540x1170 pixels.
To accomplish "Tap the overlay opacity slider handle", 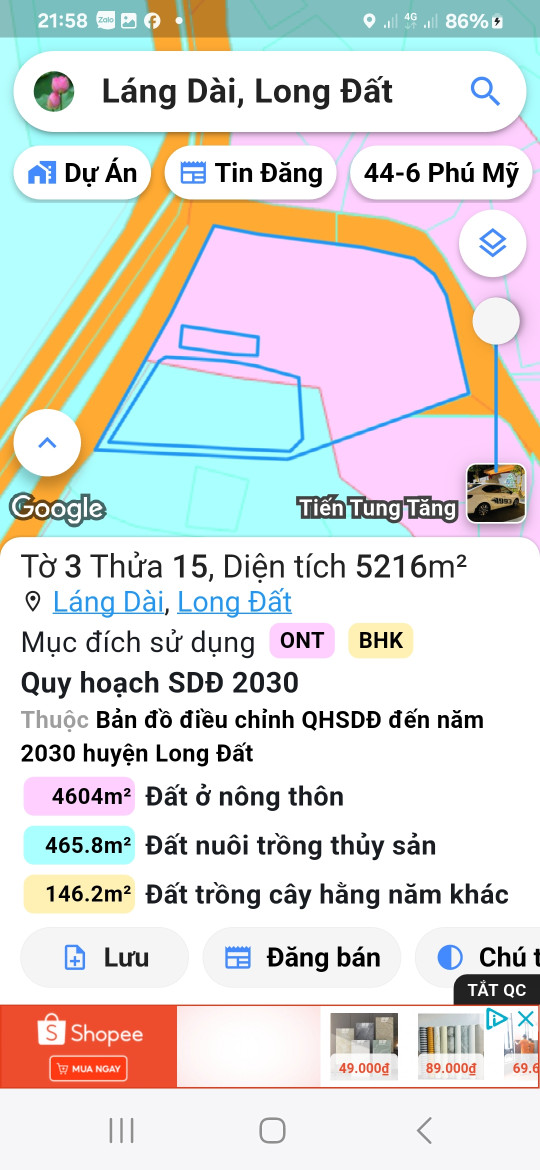I will (496, 321).
